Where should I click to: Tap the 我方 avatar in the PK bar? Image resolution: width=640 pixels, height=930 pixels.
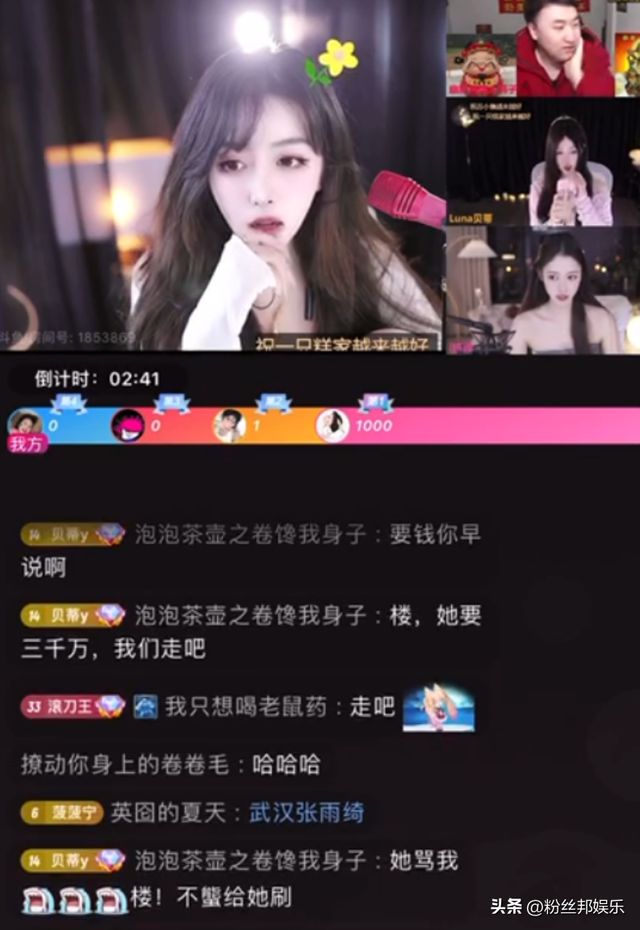(x=24, y=424)
